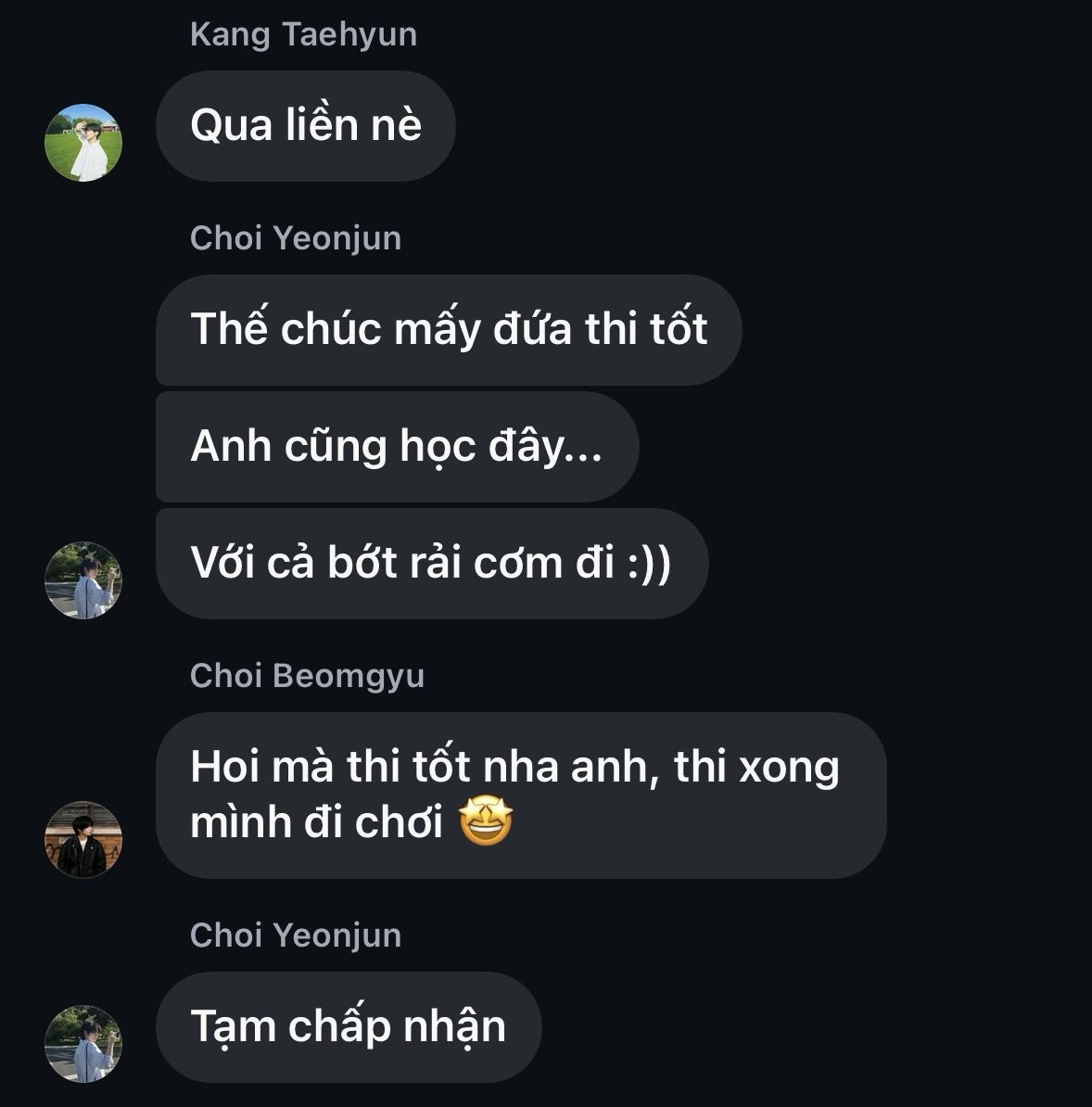This screenshot has width=1092, height=1107.
Task: Open Kang Taehyun's profile picture
Action: pyautogui.click(x=83, y=143)
